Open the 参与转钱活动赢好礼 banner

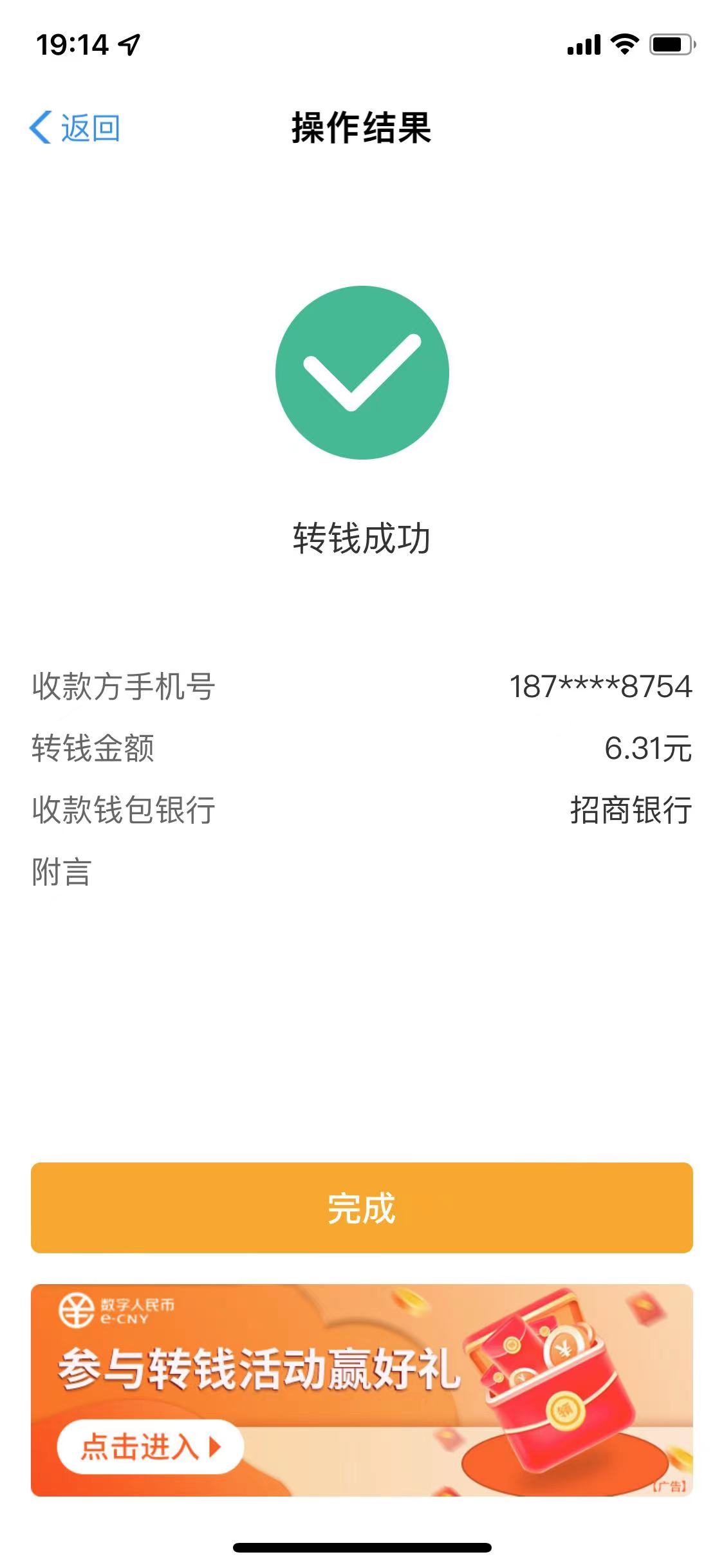(x=362, y=1390)
